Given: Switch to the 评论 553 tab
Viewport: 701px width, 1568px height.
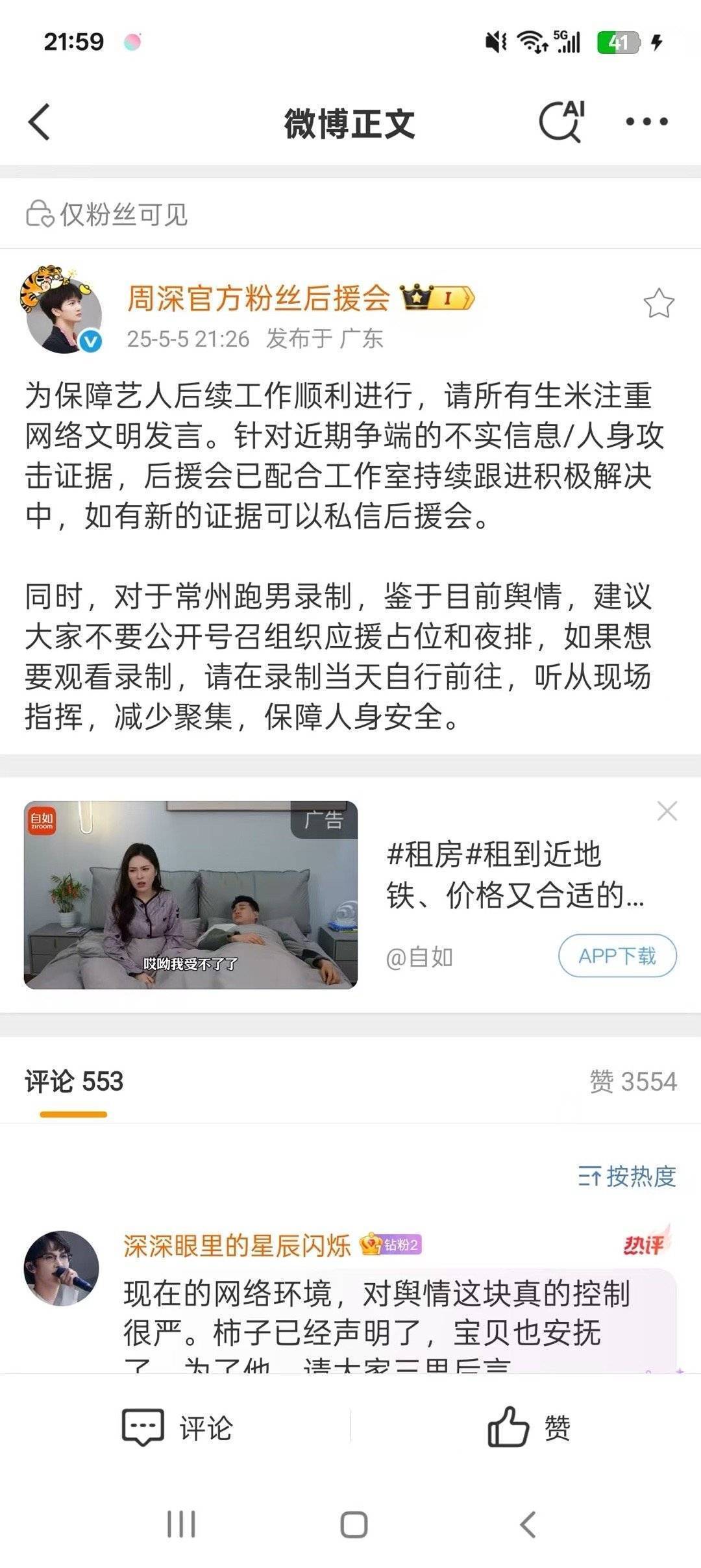Looking at the screenshot, I should click(x=74, y=1082).
